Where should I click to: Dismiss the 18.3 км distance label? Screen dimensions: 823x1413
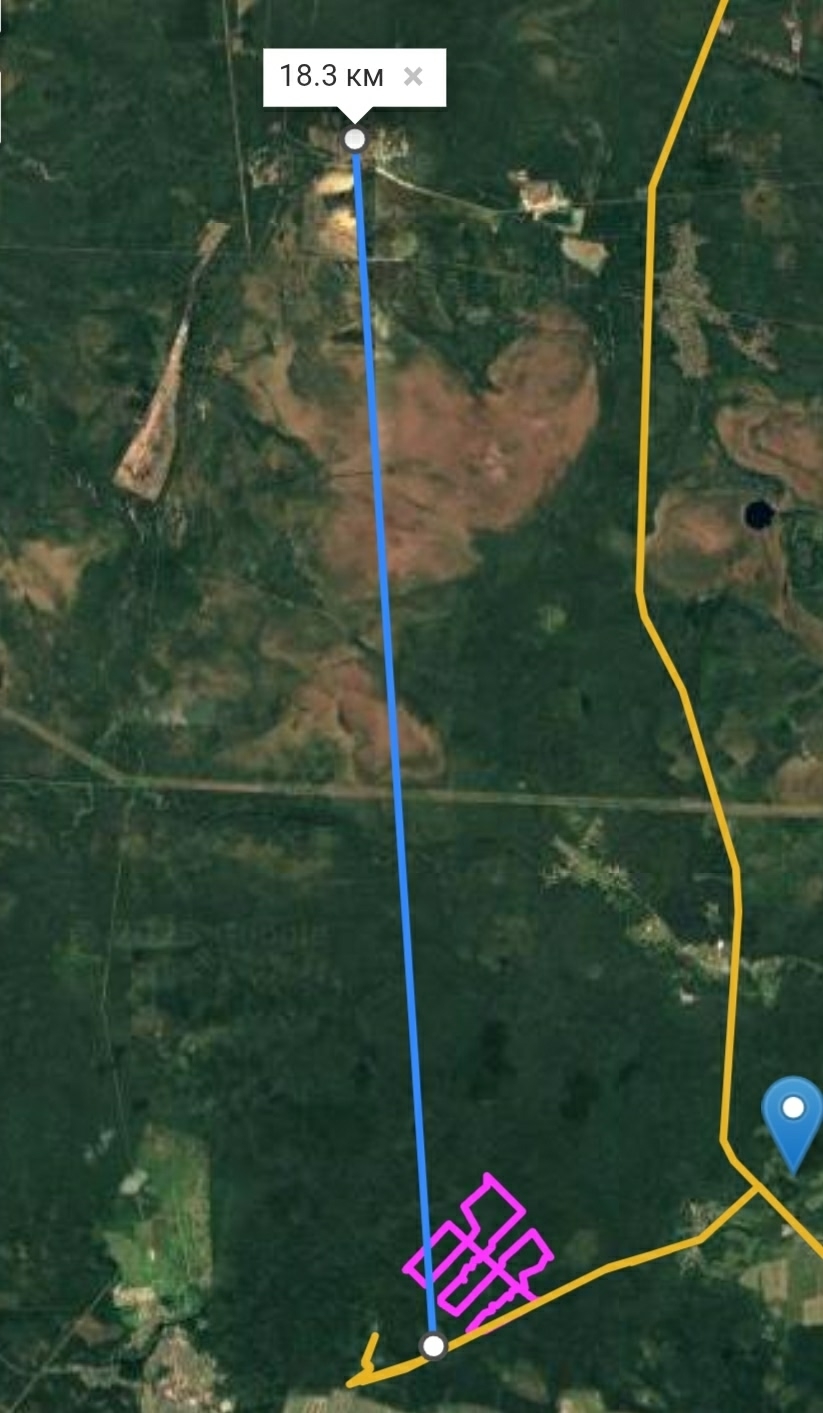[x=413, y=77]
